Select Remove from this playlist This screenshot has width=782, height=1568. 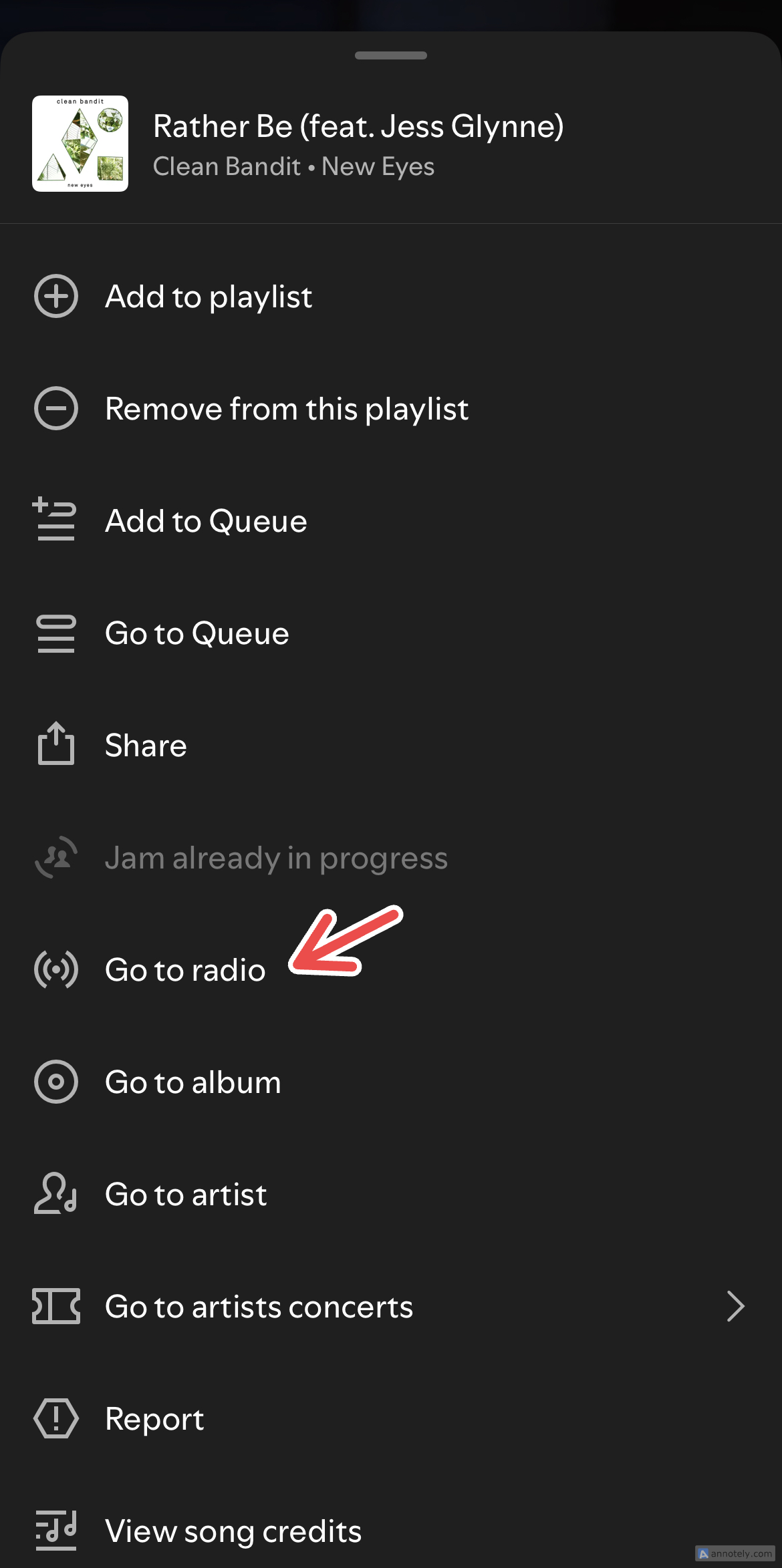286,409
